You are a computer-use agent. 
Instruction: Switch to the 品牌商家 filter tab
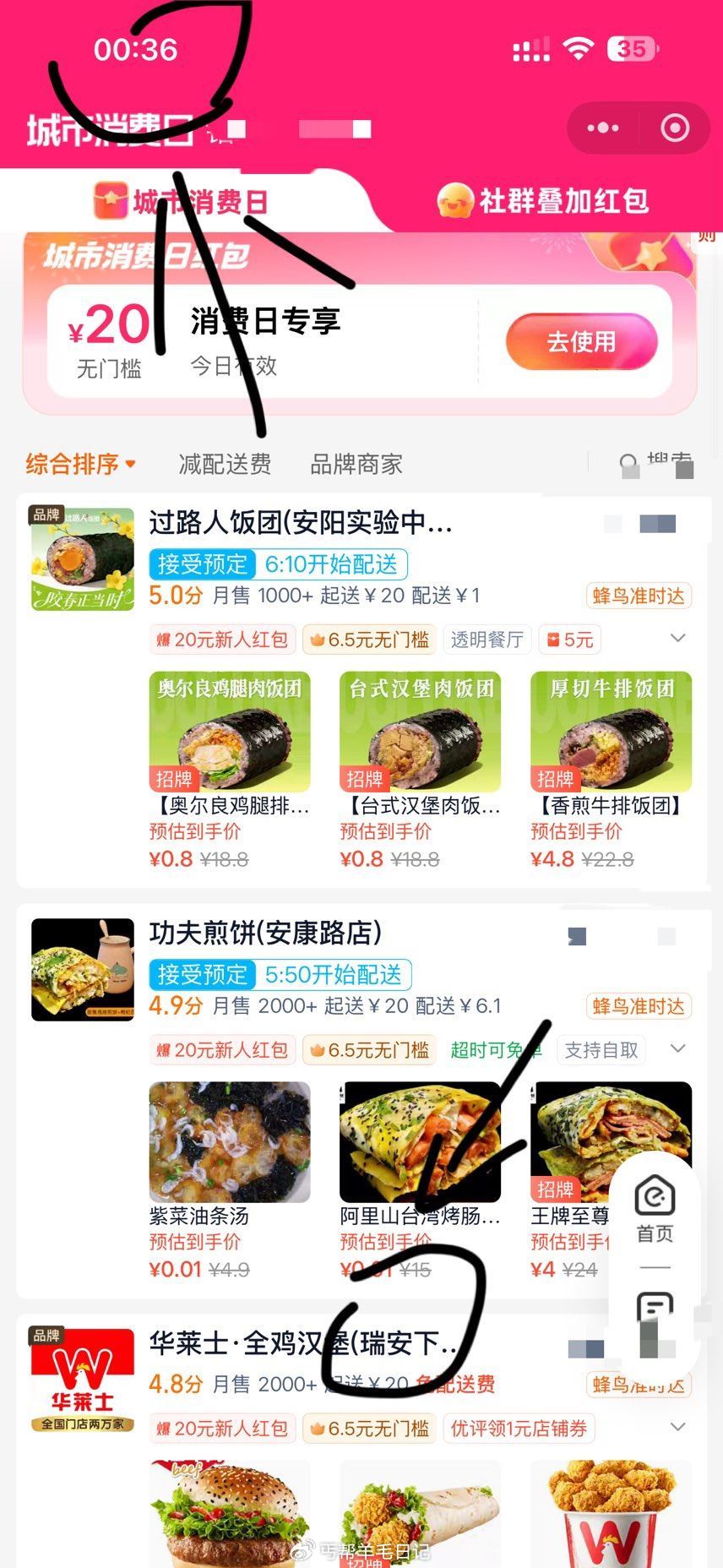pyautogui.click(x=355, y=465)
